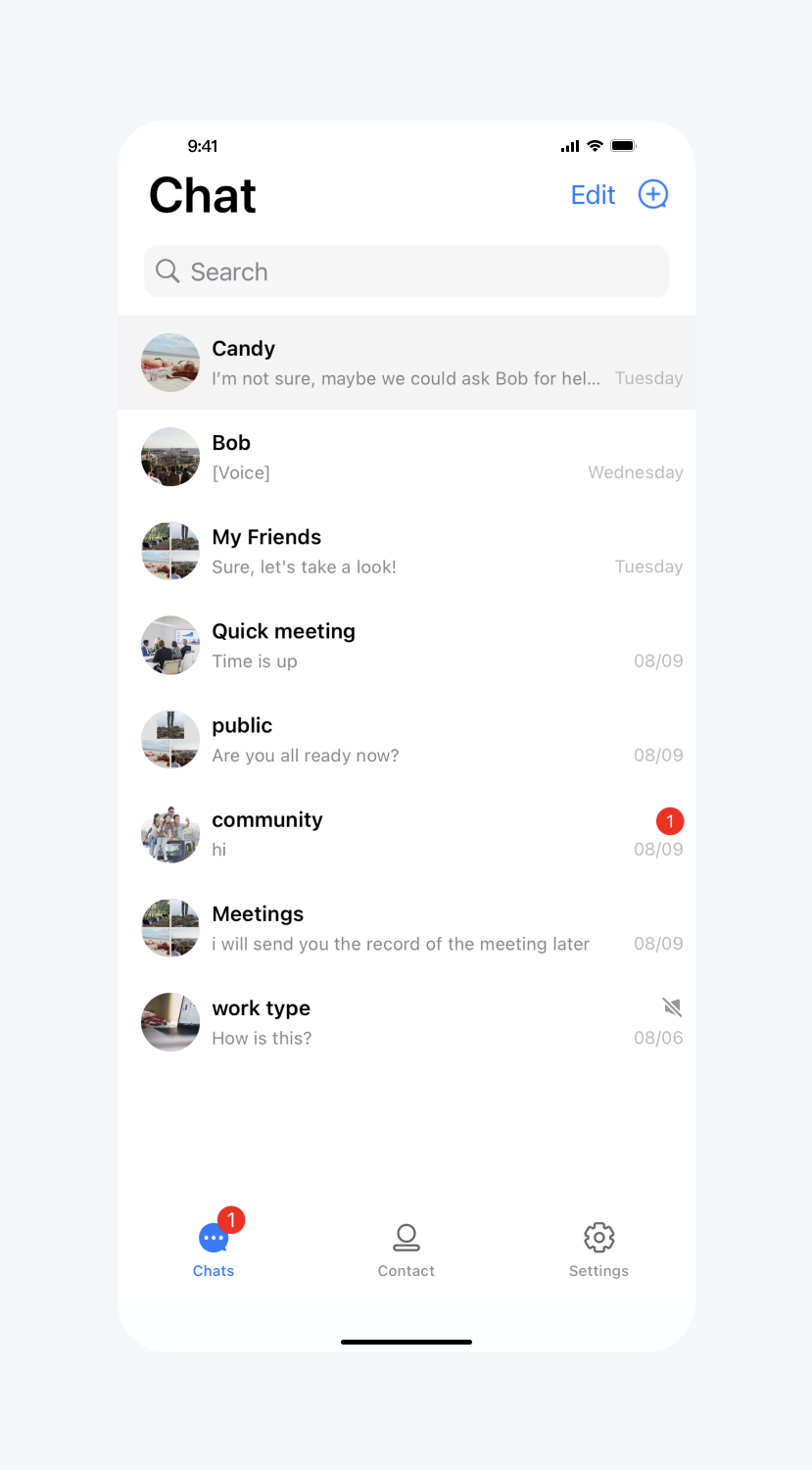Switch to the Settings tab

(x=598, y=1249)
